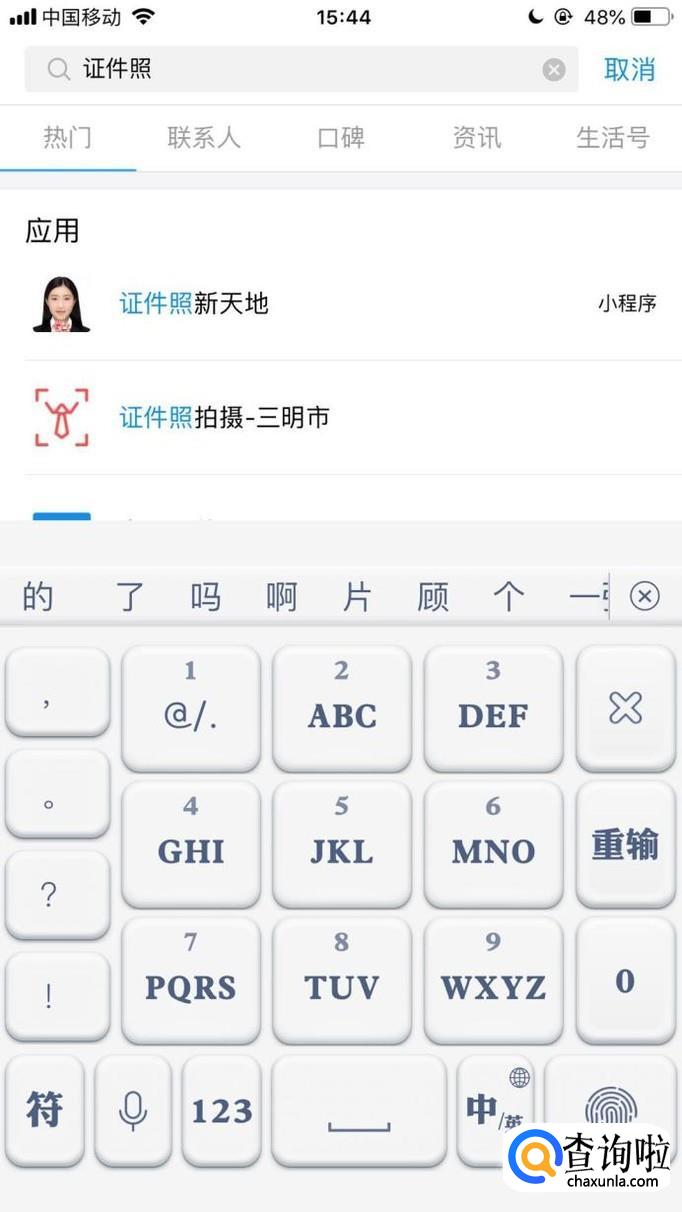Switch to the 123 numeric keyboard

pos(221,1110)
